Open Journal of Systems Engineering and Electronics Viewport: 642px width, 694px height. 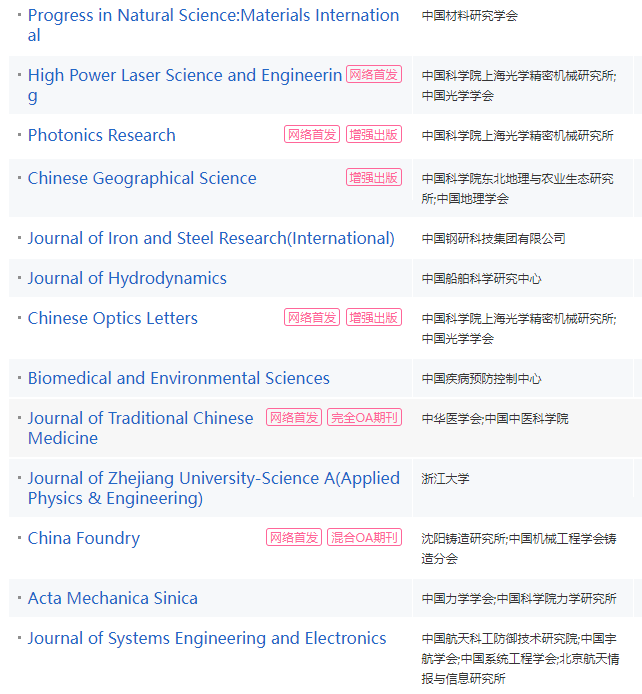pyautogui.click(x=207, y=639)
